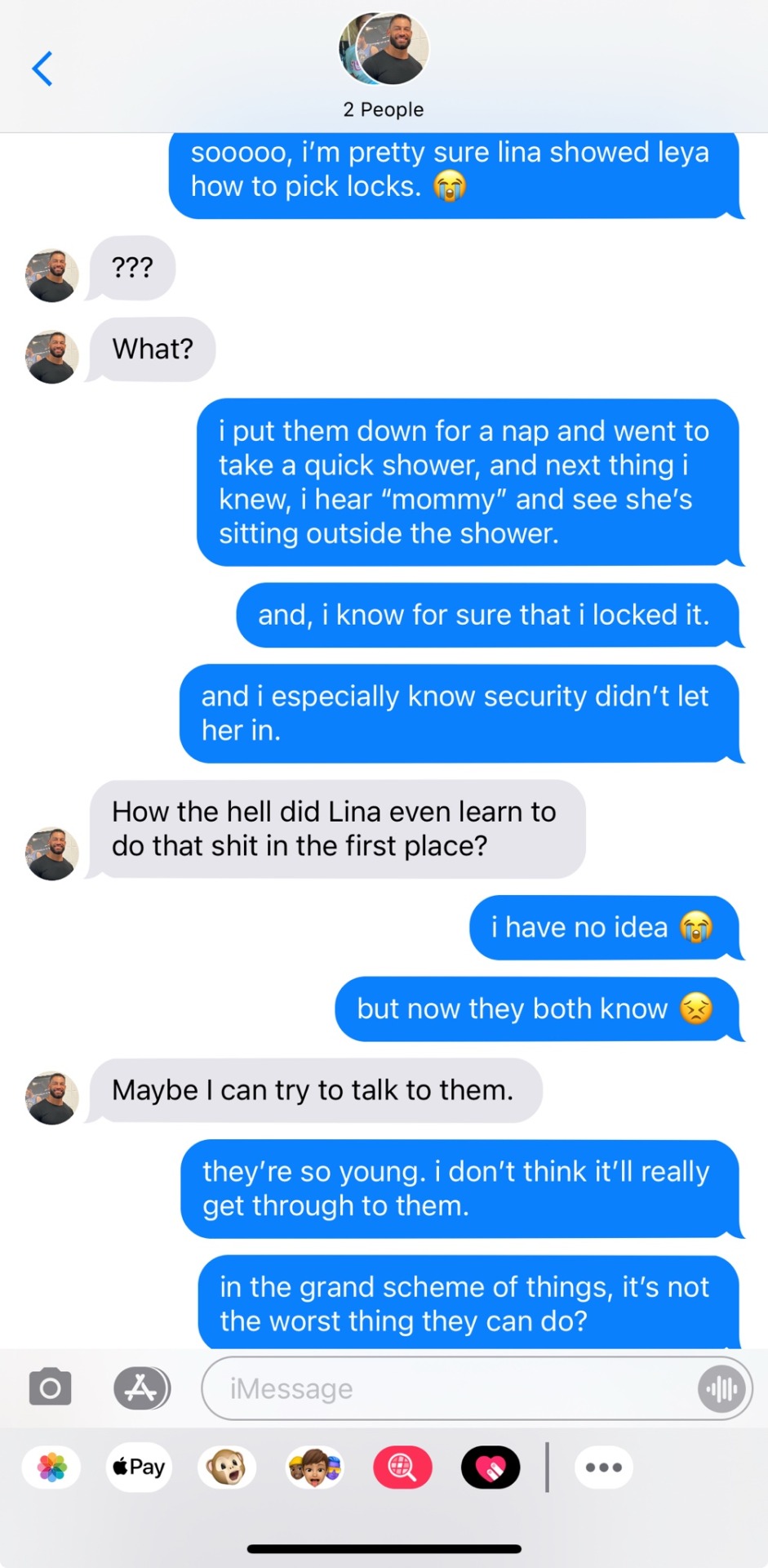Open the images search app
Viewport: 768px width, 1568px height.
(x=402, y=1468)
